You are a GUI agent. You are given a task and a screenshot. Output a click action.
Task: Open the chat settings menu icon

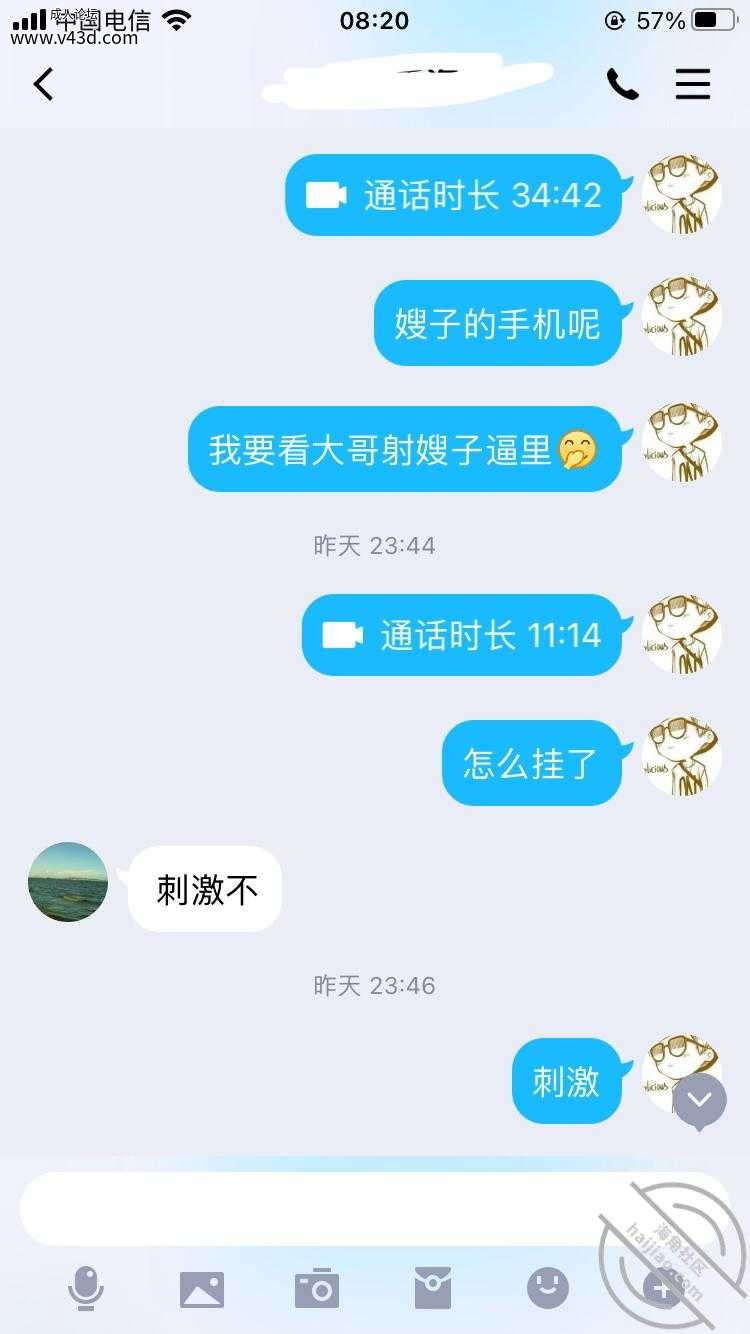tap(692, 85)
